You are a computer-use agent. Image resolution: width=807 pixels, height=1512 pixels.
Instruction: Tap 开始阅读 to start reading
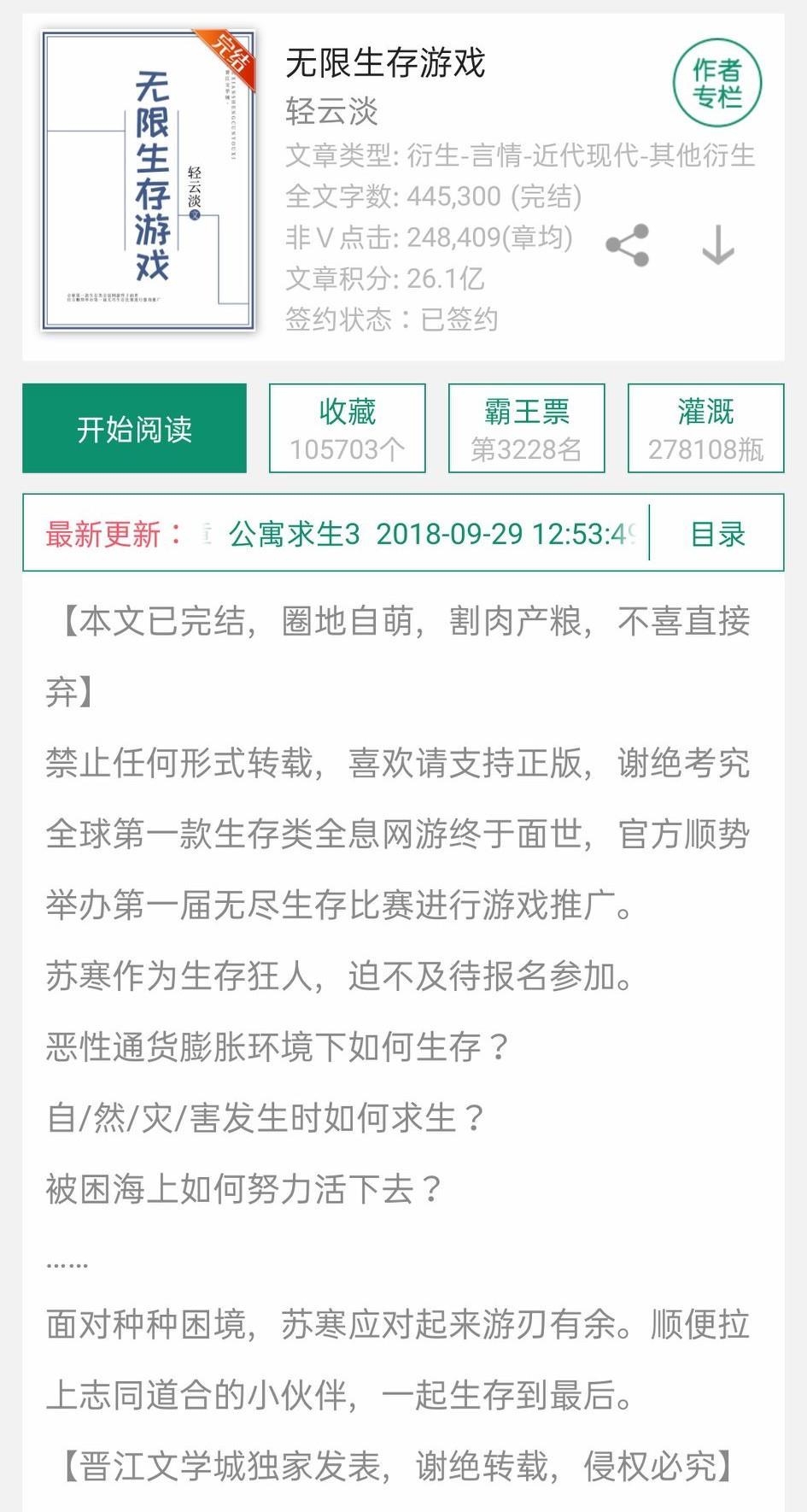134,428
